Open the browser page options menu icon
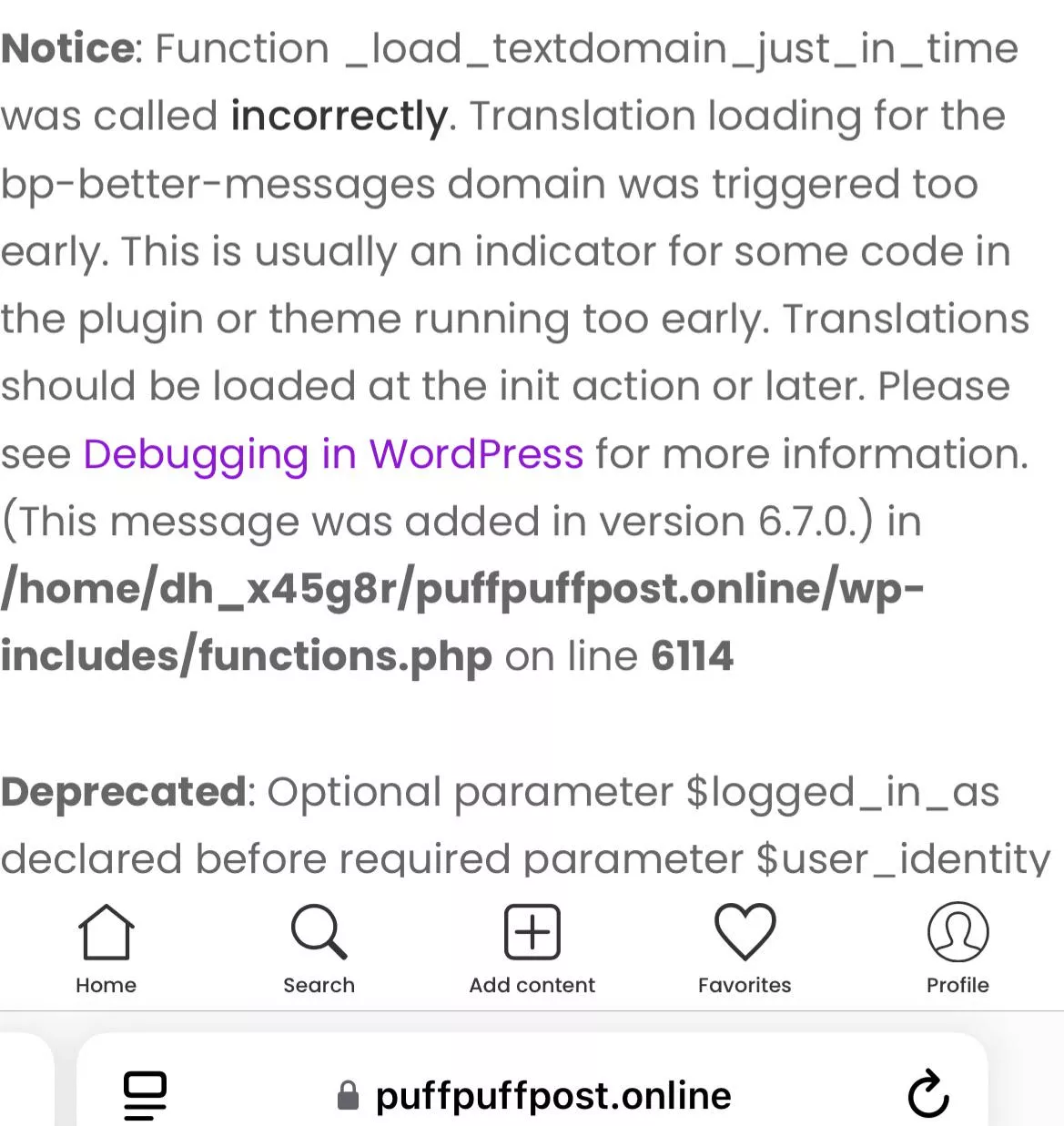Screen dimensions: 1064x1126 click(x=145, y=1095)
